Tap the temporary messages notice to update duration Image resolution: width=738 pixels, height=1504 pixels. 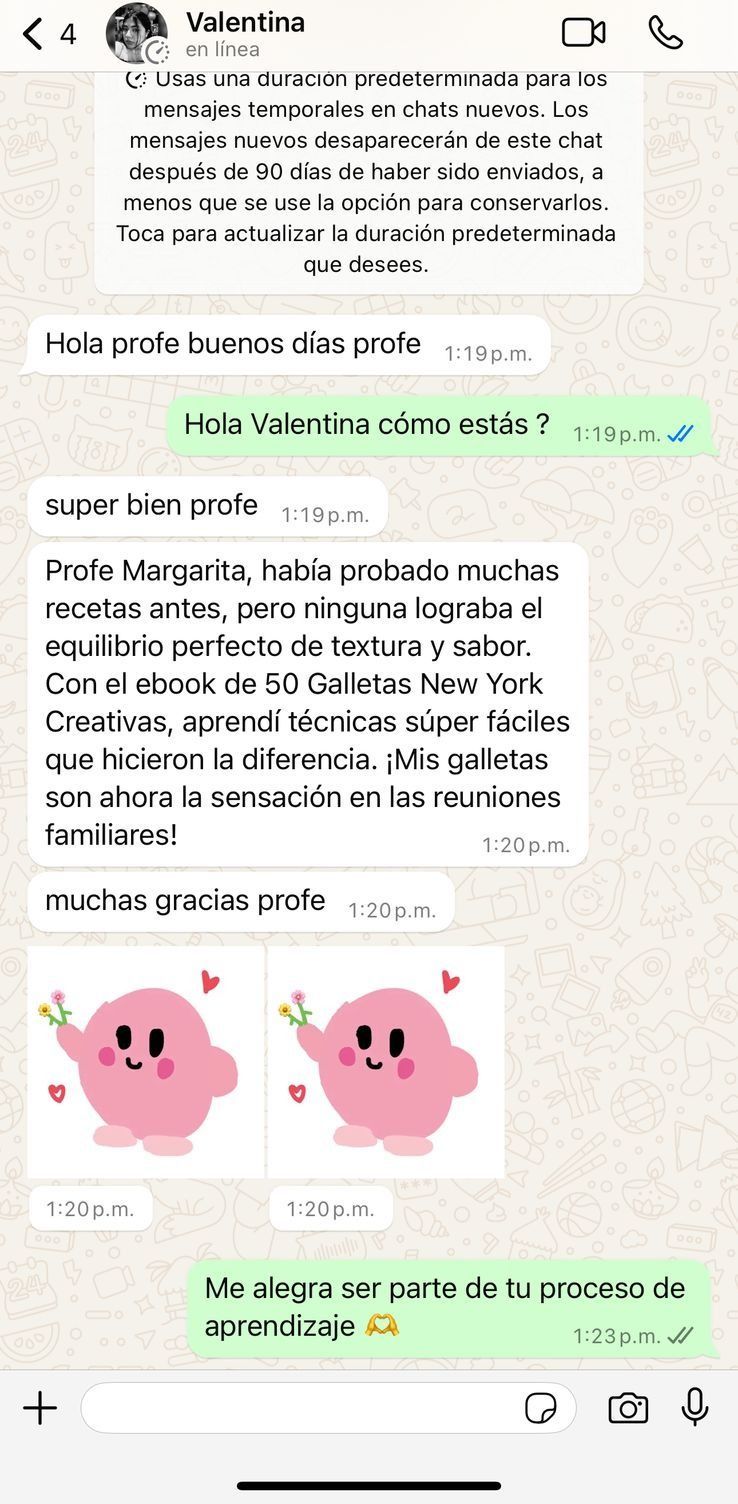(x=368, y=180)
